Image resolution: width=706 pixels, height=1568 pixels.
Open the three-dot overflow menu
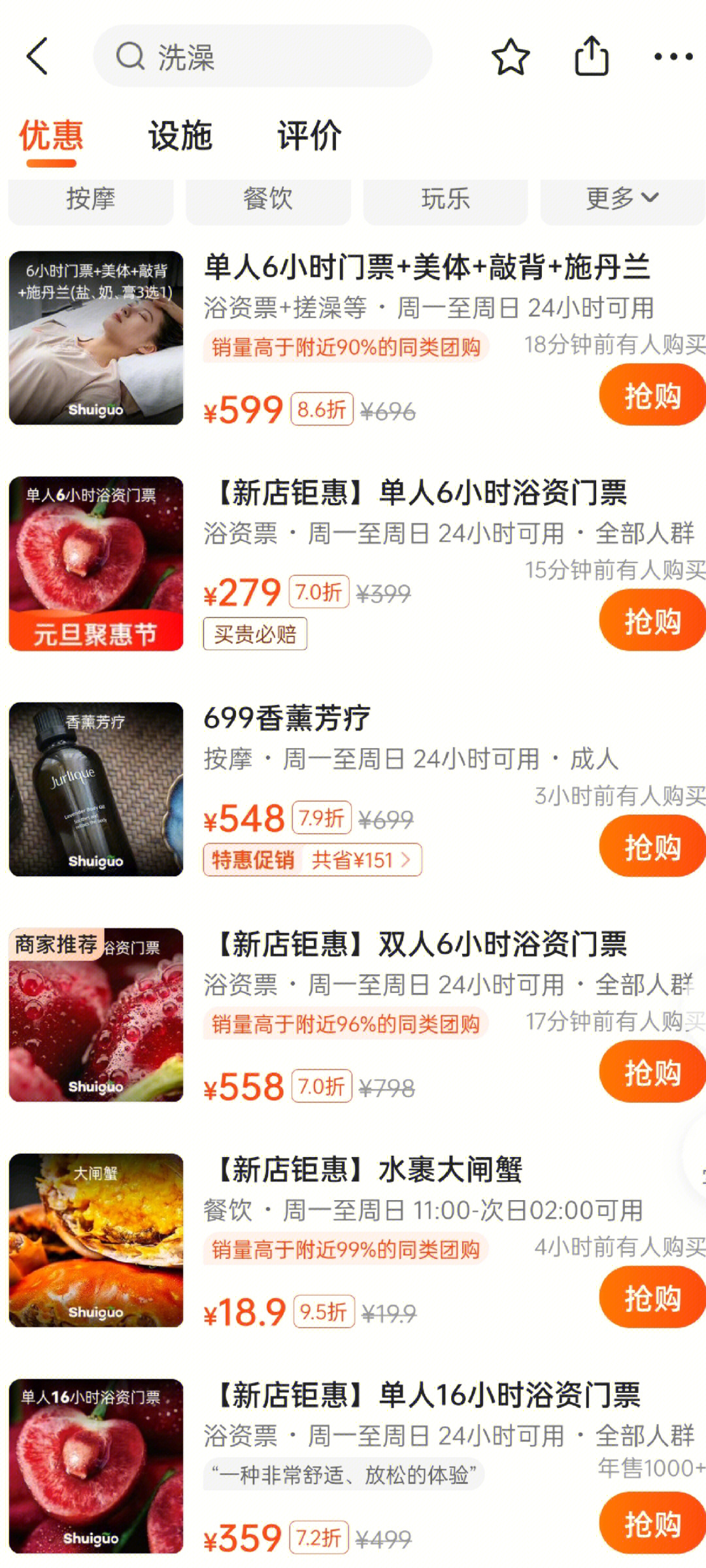(x=673, y=57)
